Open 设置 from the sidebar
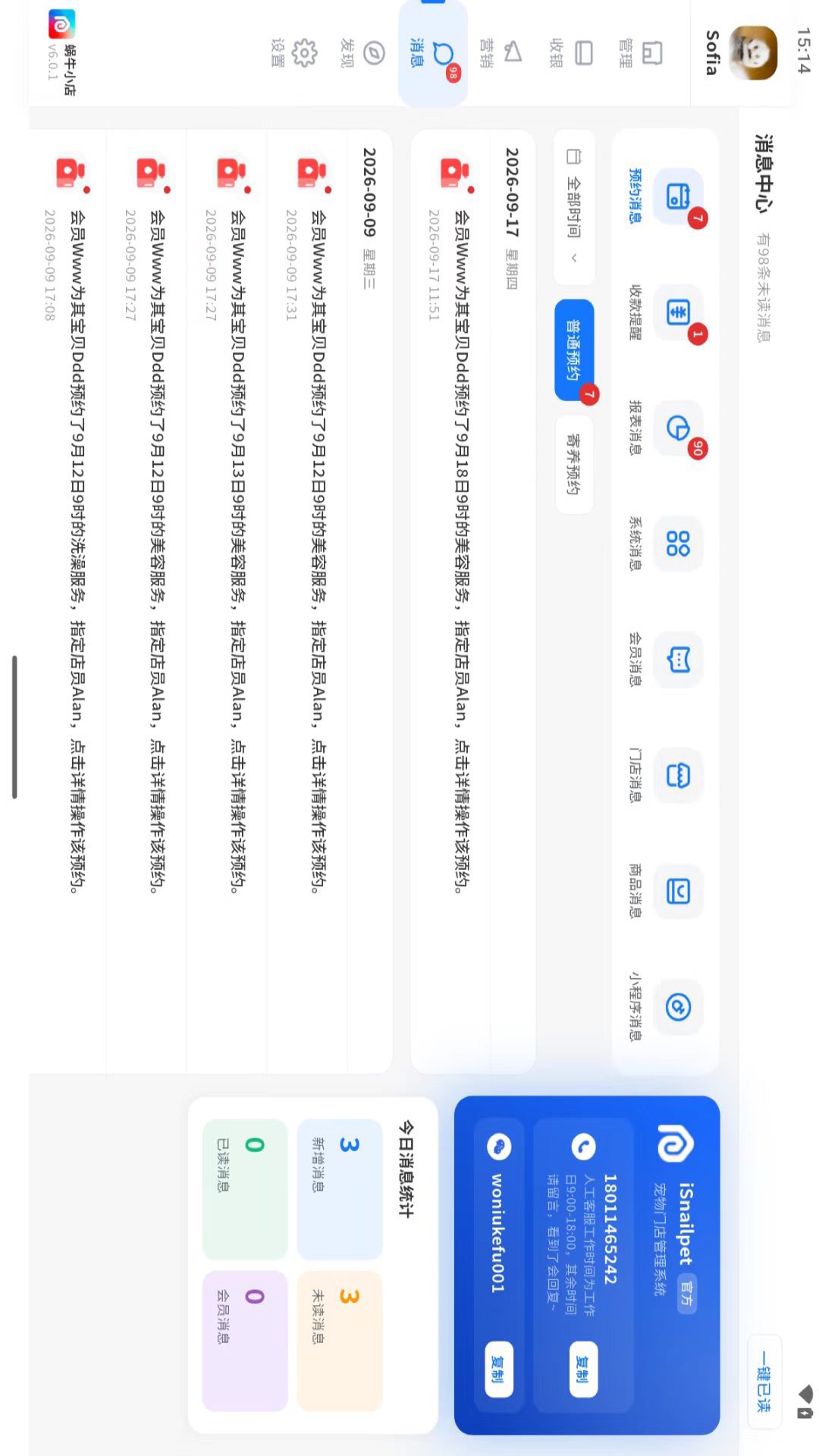819x1456 pixels. coord(293,53)
